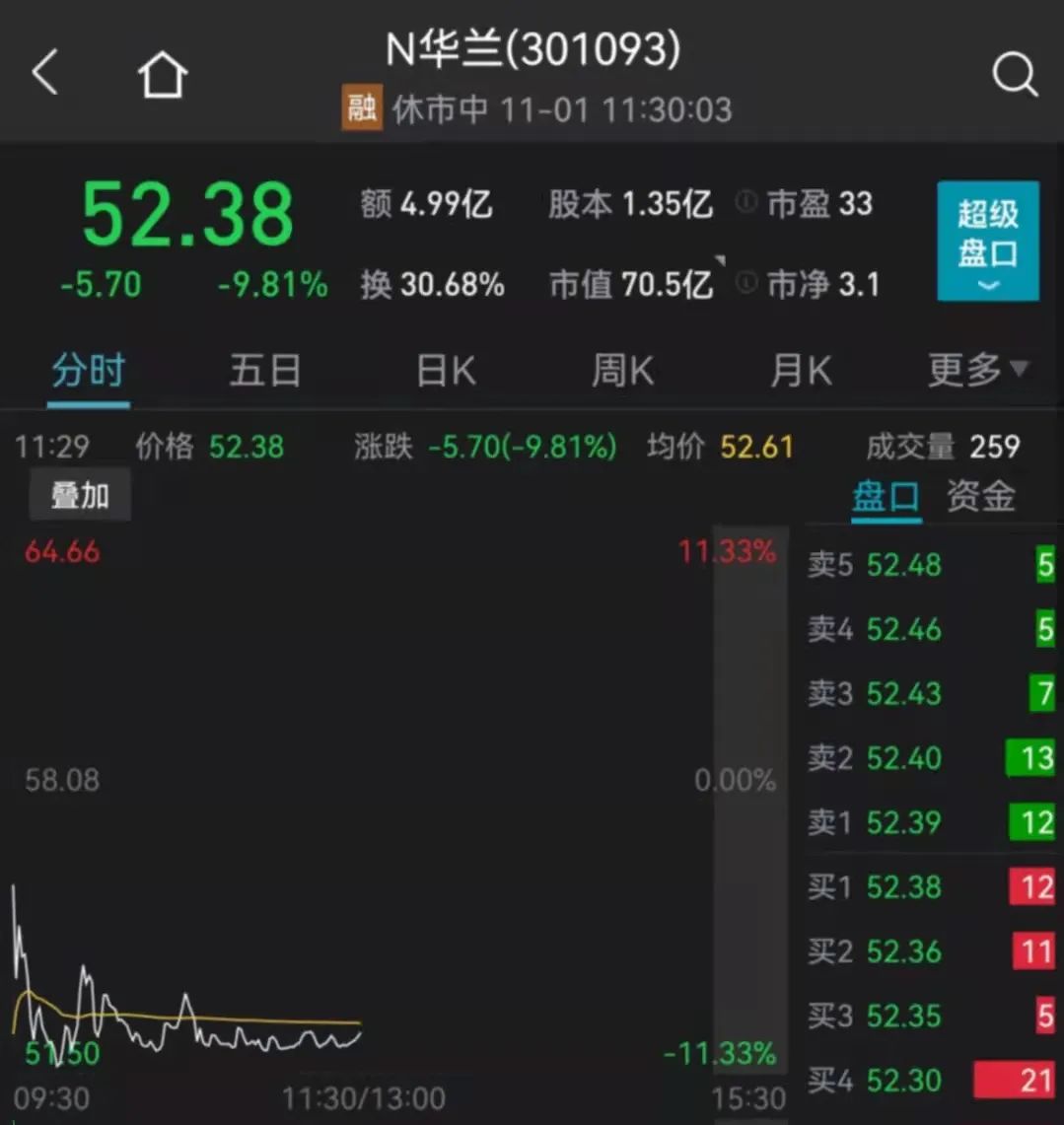Switch to the 五日 chart tab

tap(265, 372)
